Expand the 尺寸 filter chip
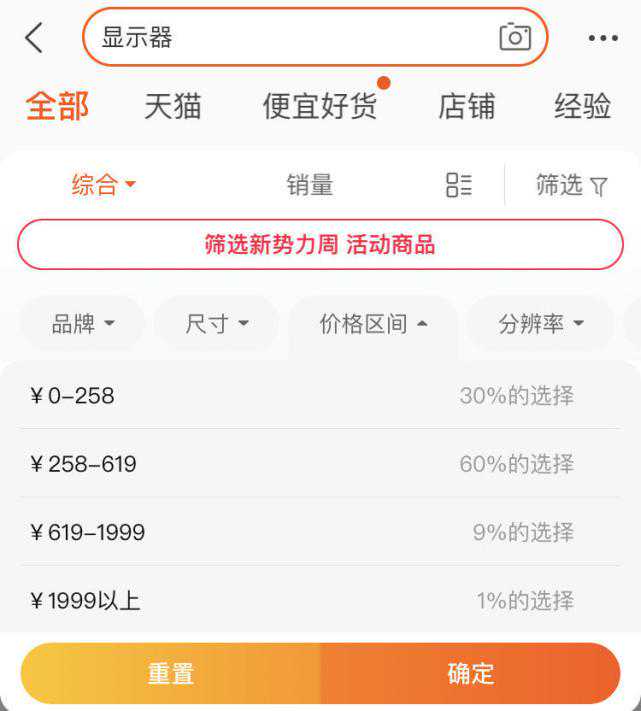The width and height of the screenshot is (641, 711). tap(216, 324)
